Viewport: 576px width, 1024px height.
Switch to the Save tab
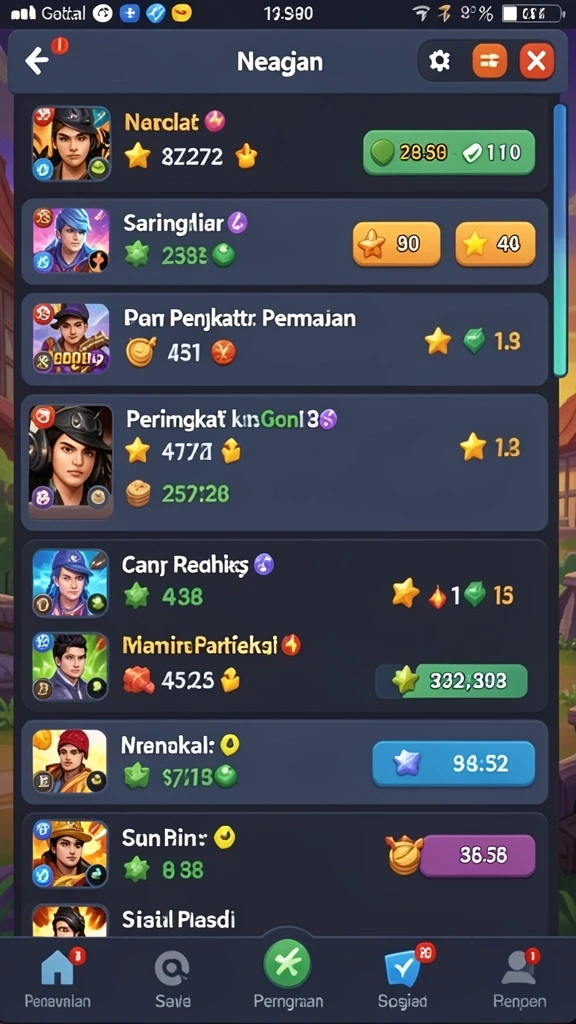click(173, 980)
